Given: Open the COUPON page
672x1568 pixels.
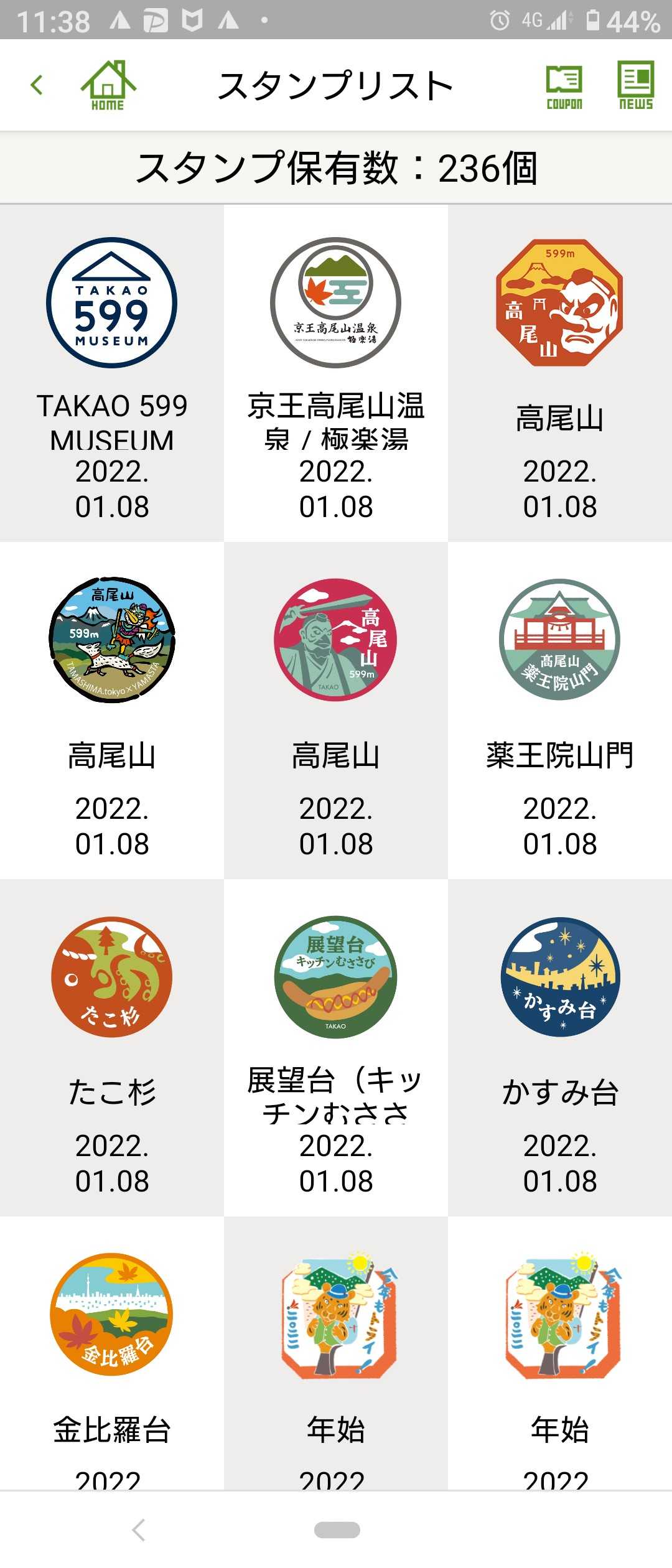Looking at the screenshot, I should [x=564, y=86].
